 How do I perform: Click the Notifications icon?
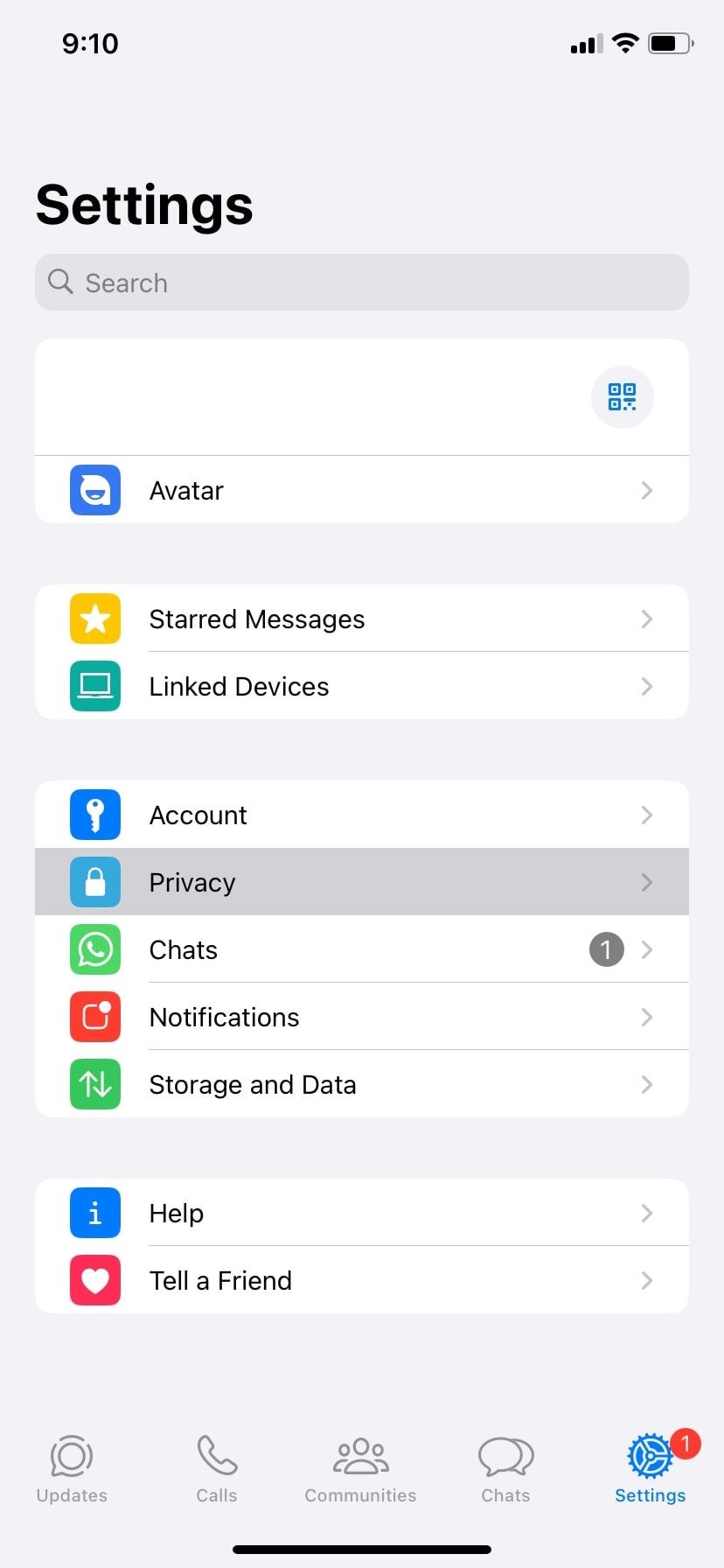[94, 1017]
